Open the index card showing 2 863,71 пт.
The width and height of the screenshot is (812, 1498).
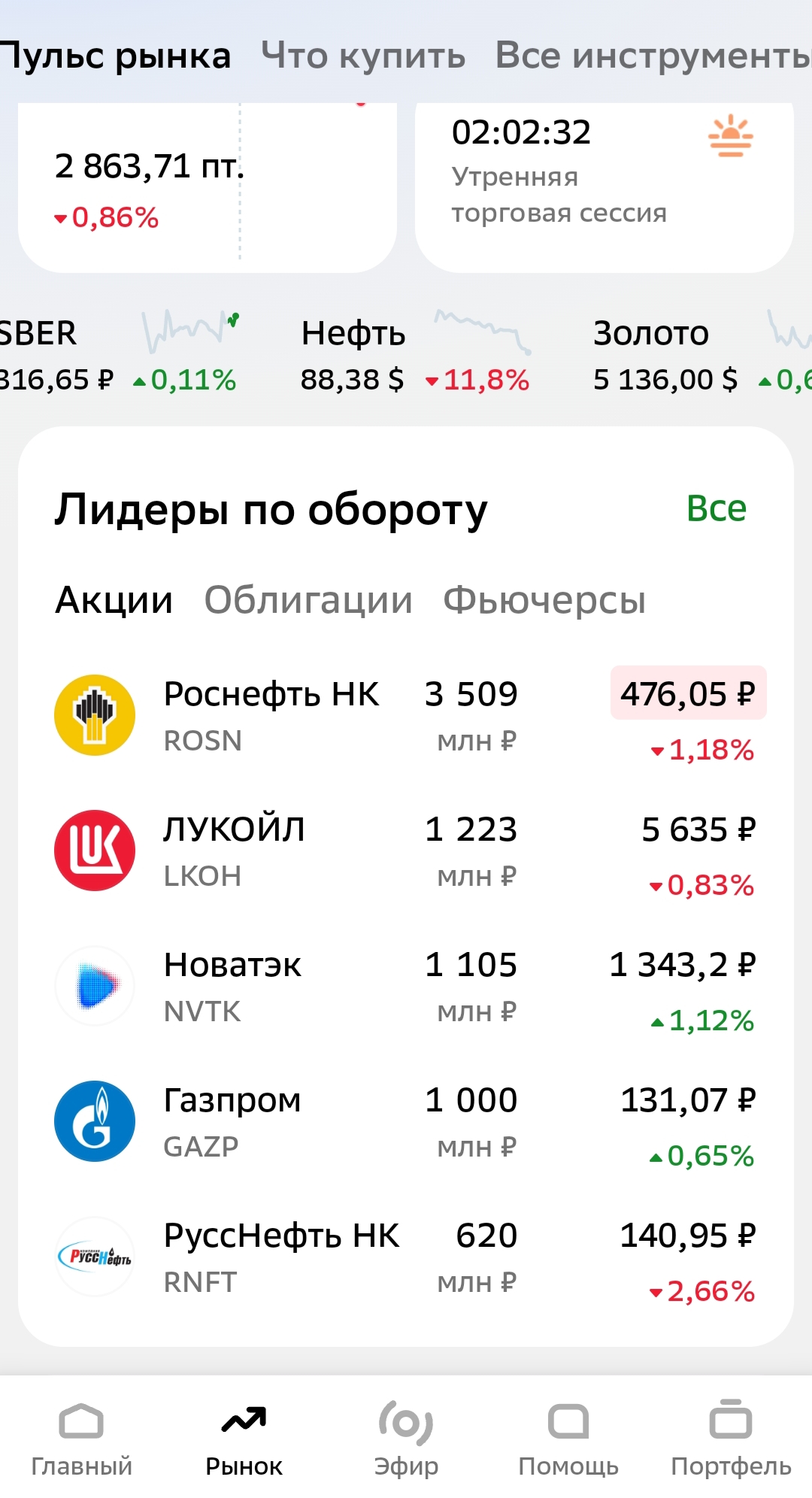pyautogui.click(x=207, y=188)
